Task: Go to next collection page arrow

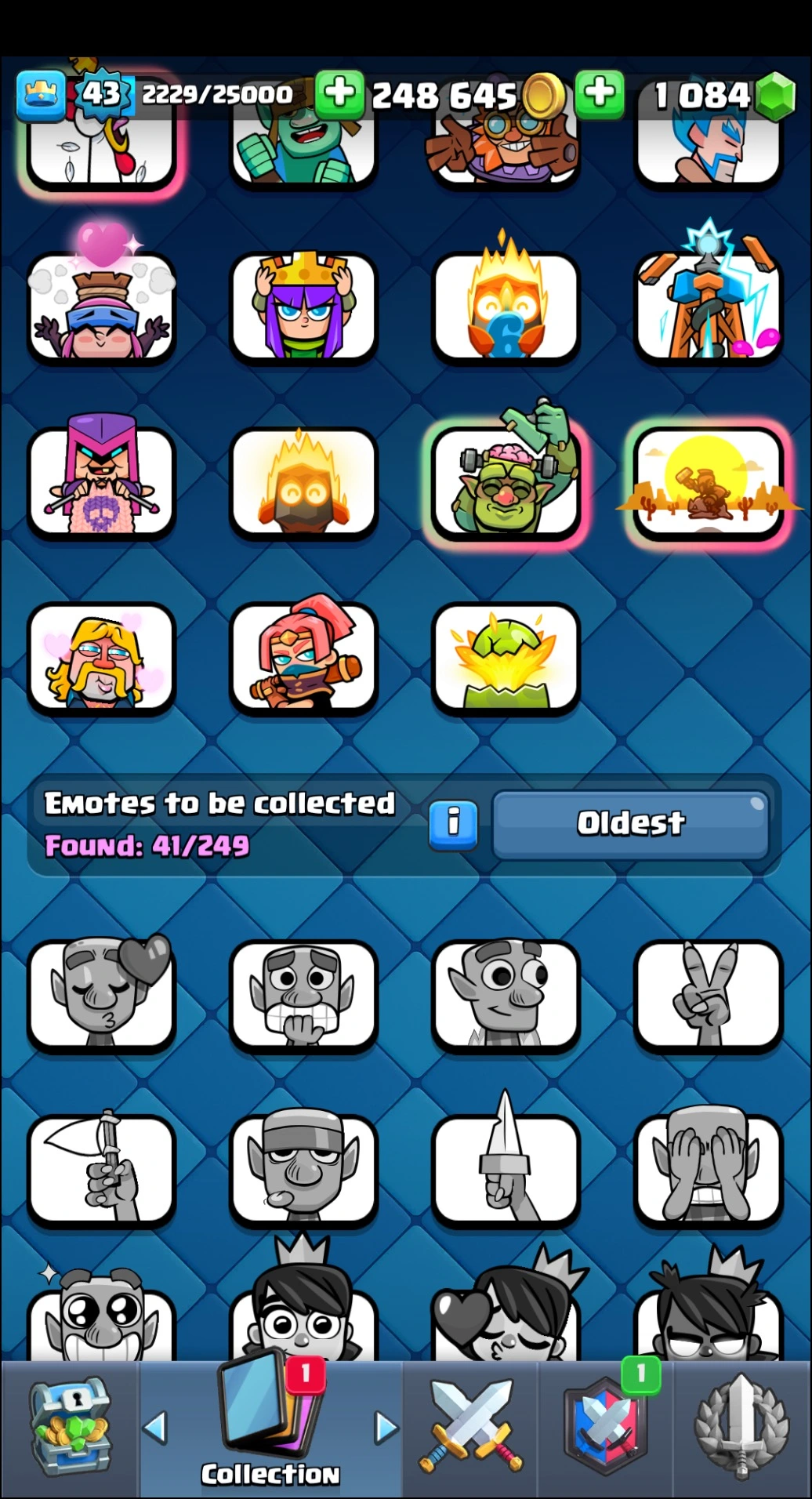Action: 386,1427
